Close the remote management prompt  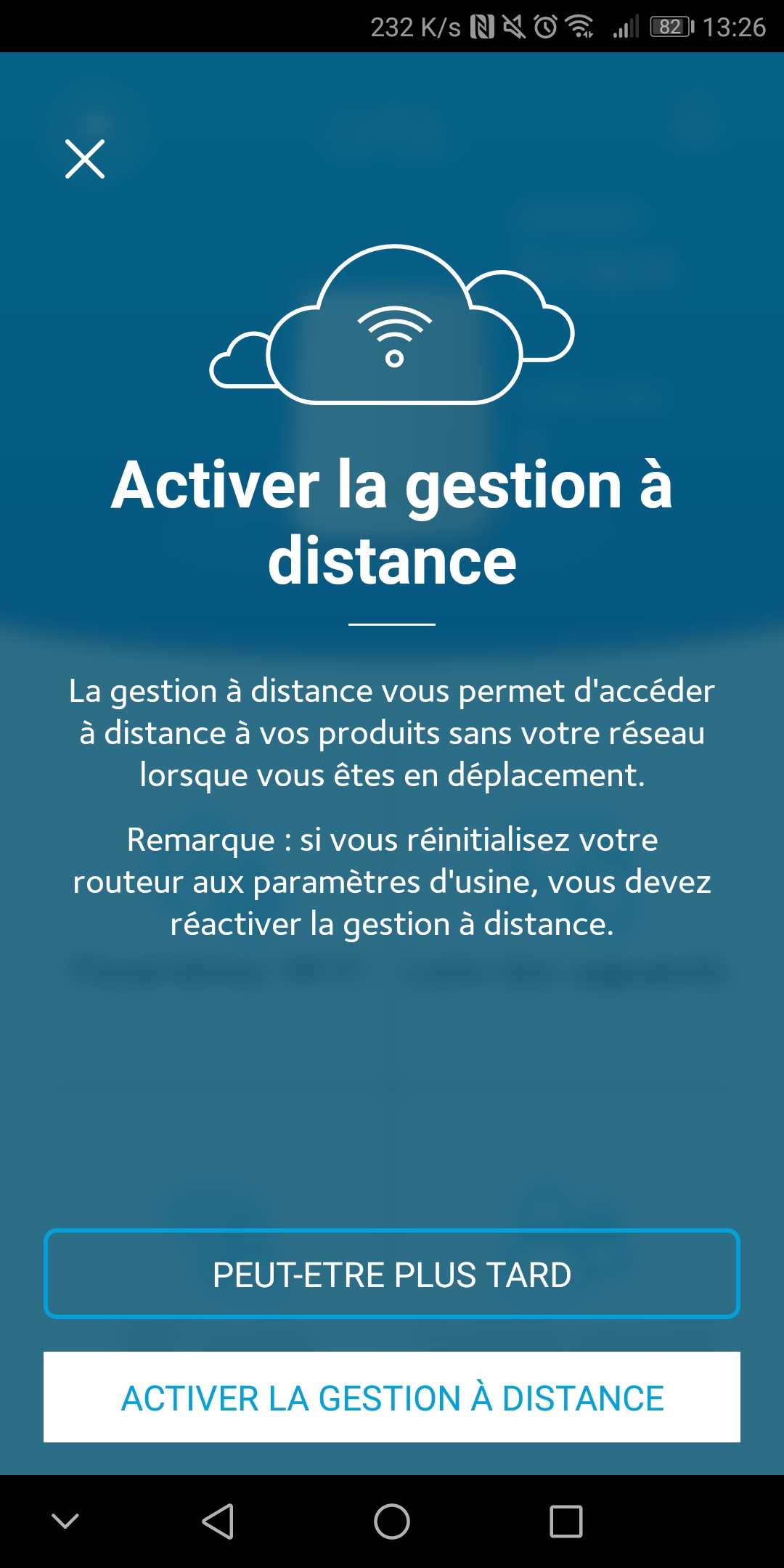(85, 159)
